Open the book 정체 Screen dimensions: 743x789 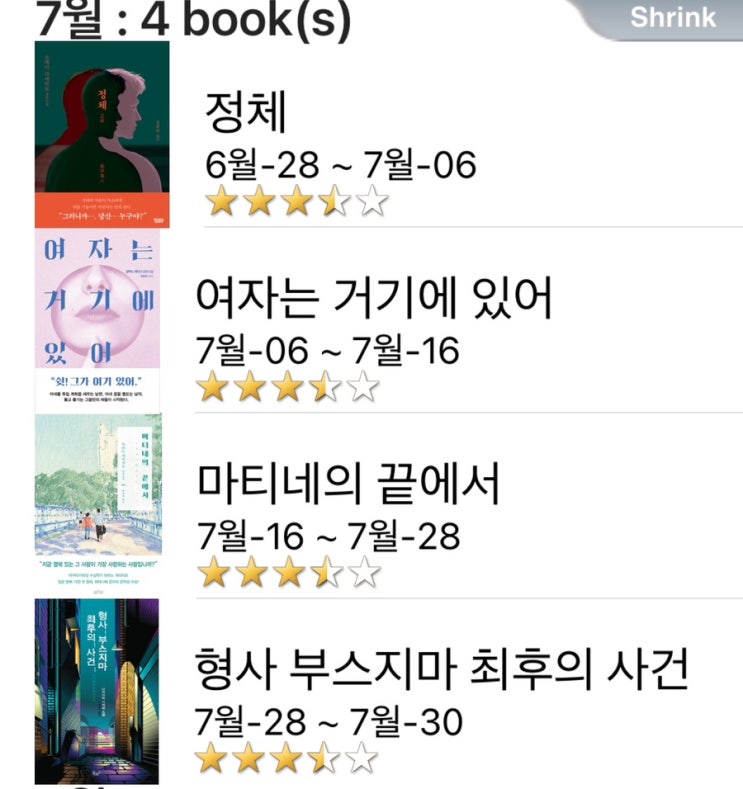[x=388, y=134]
